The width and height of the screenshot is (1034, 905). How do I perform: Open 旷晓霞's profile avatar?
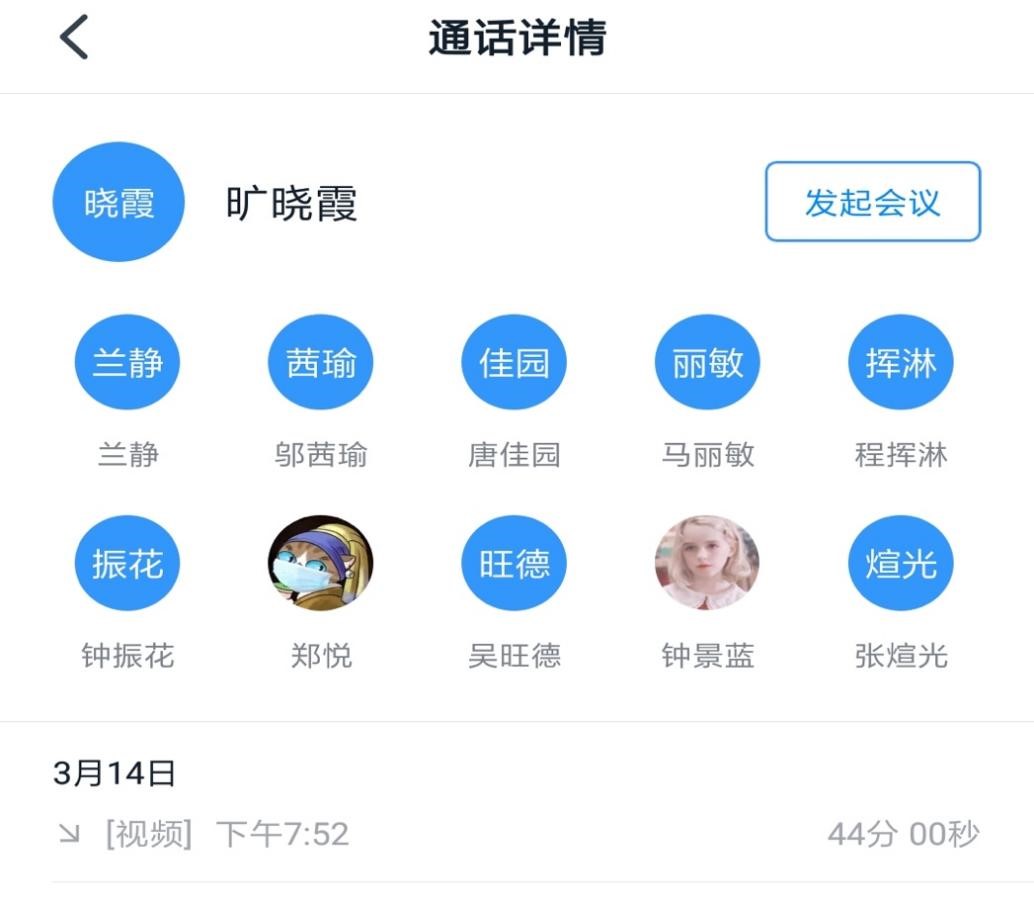[x=118, y=202]
